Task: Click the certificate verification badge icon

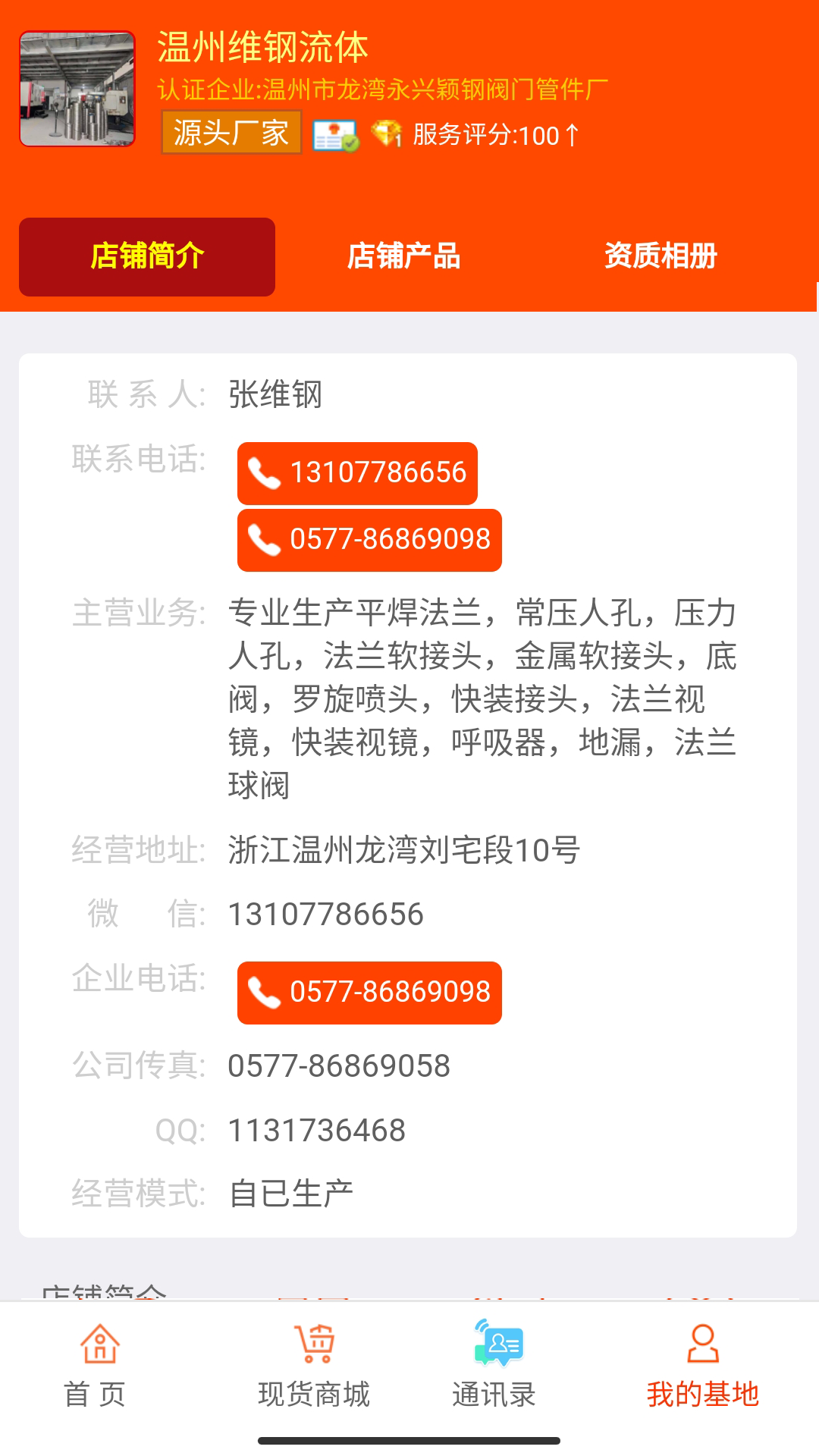Action: tap(336, 134)
